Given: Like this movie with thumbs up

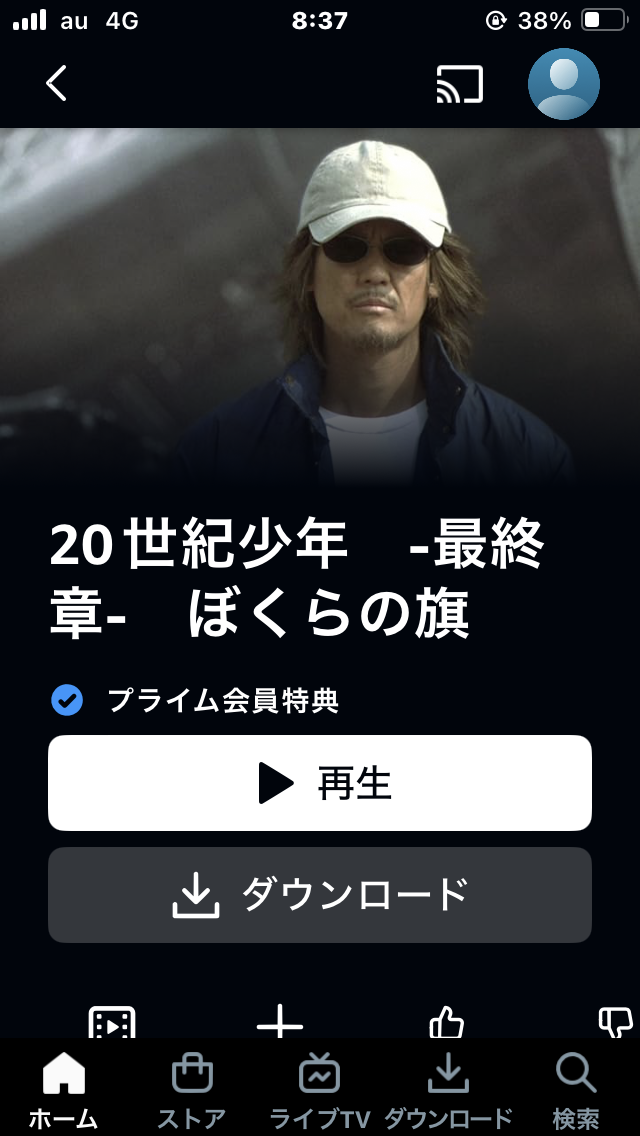Looking at the screenshot, I should point(447,1023).
